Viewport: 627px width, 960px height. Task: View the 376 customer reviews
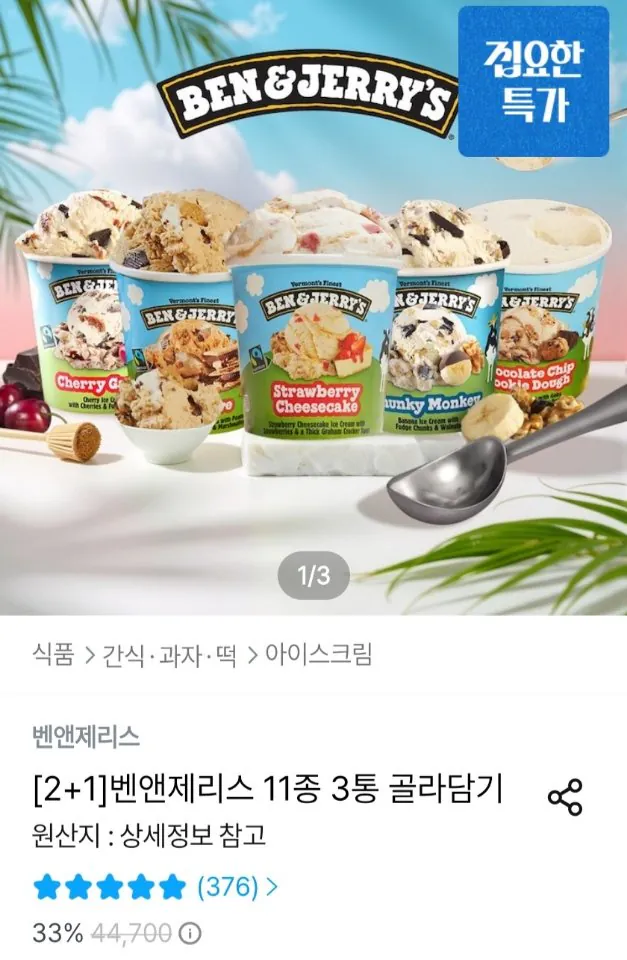(x=238, y=886)
